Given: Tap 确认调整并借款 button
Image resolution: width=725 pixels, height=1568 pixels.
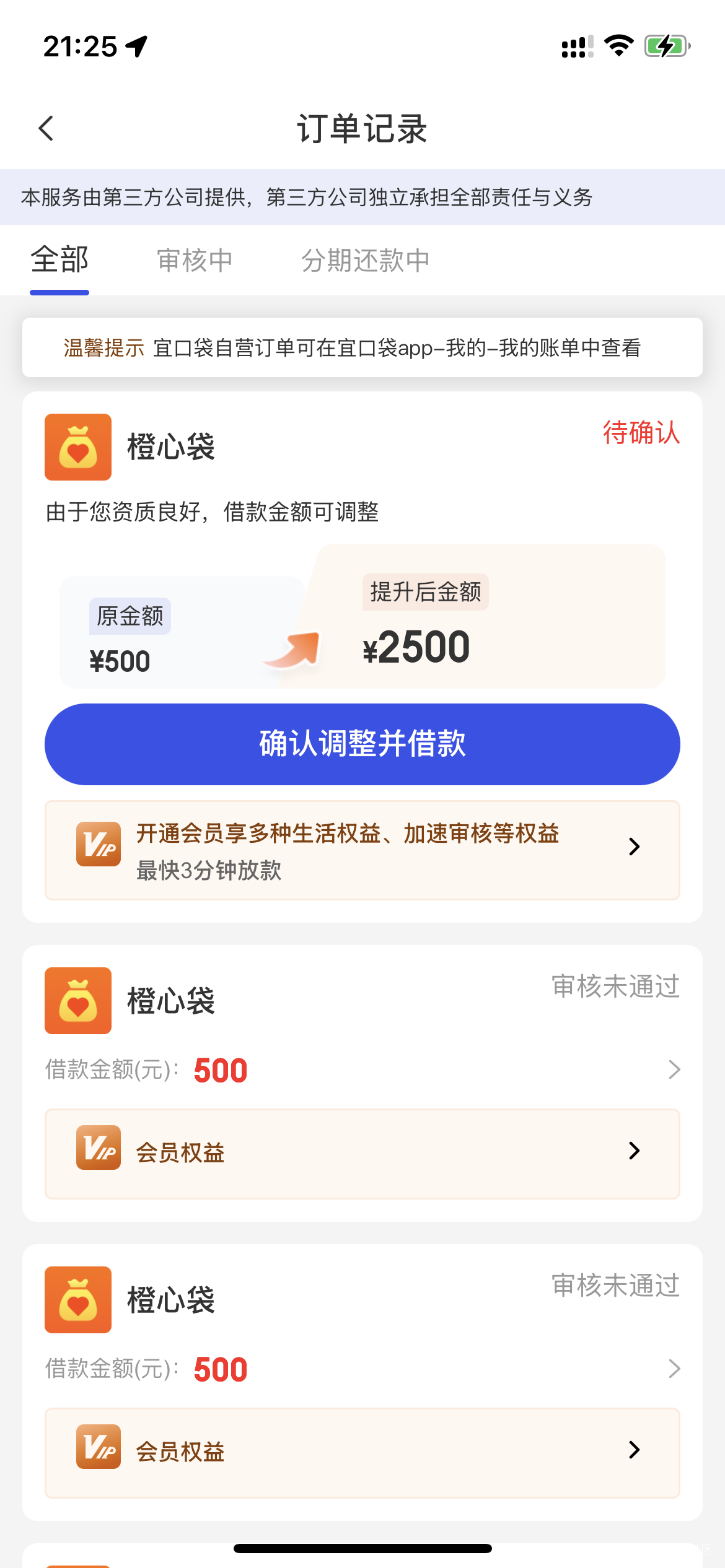Looking at the screenshot, I should pos(362,744).
